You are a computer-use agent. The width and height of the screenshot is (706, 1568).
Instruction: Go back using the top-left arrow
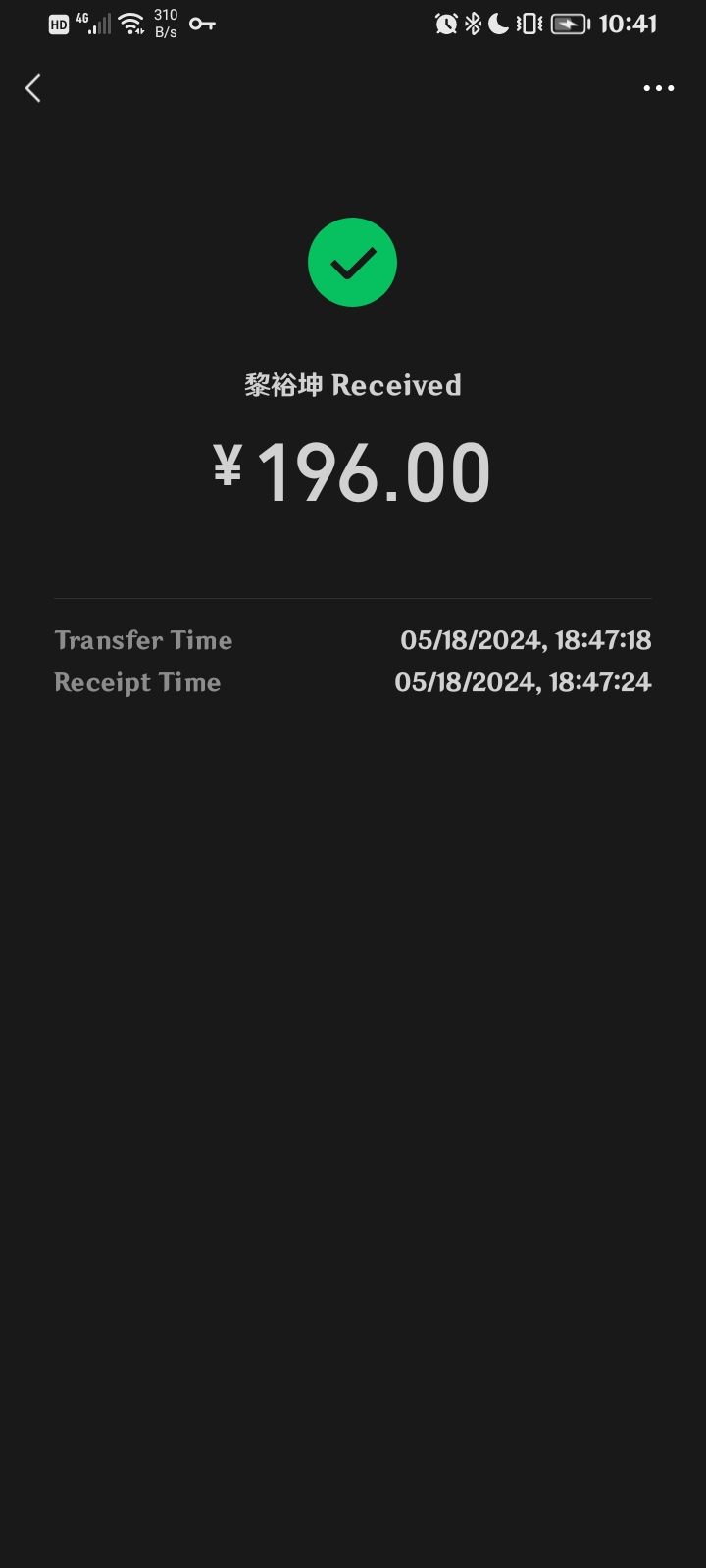click(33, 88)
